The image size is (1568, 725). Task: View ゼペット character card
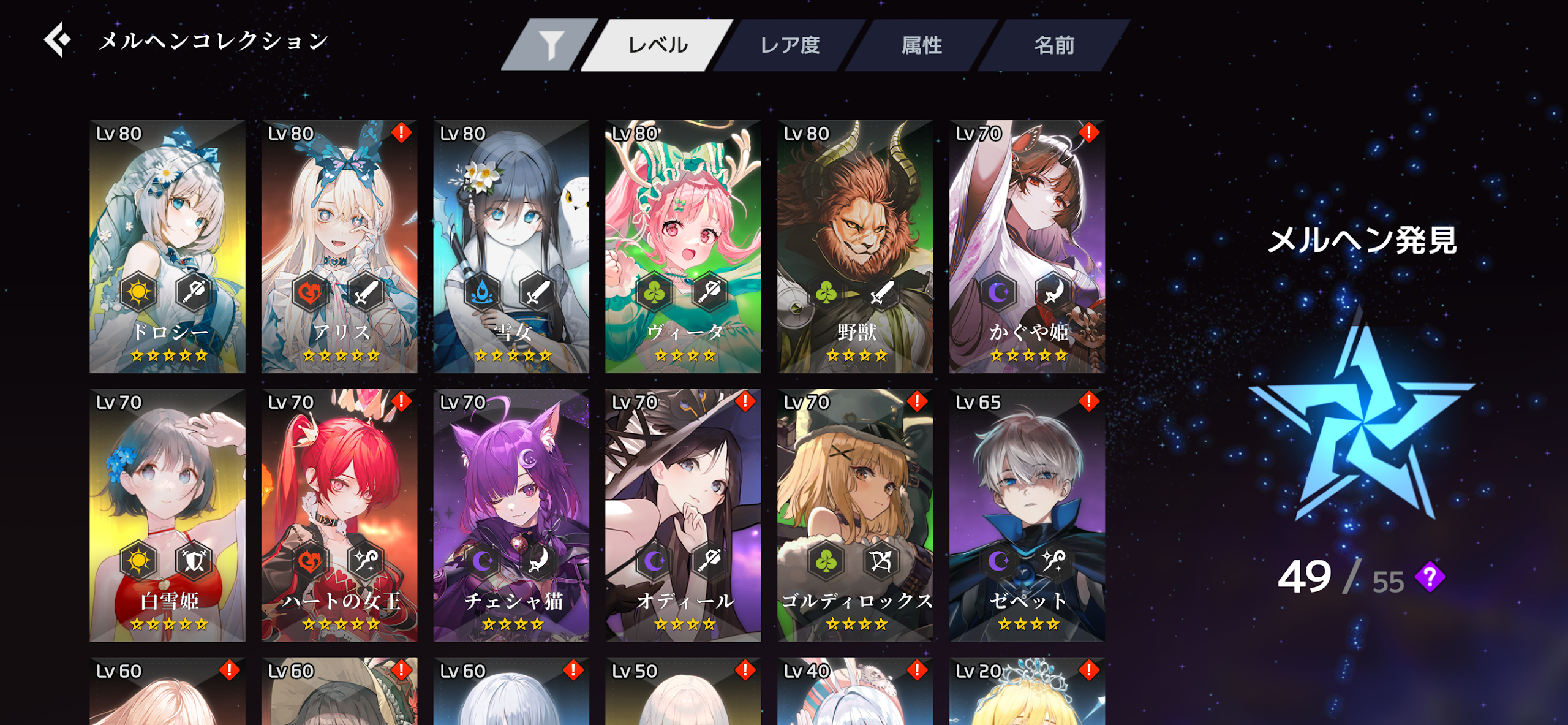(1027, 515)
